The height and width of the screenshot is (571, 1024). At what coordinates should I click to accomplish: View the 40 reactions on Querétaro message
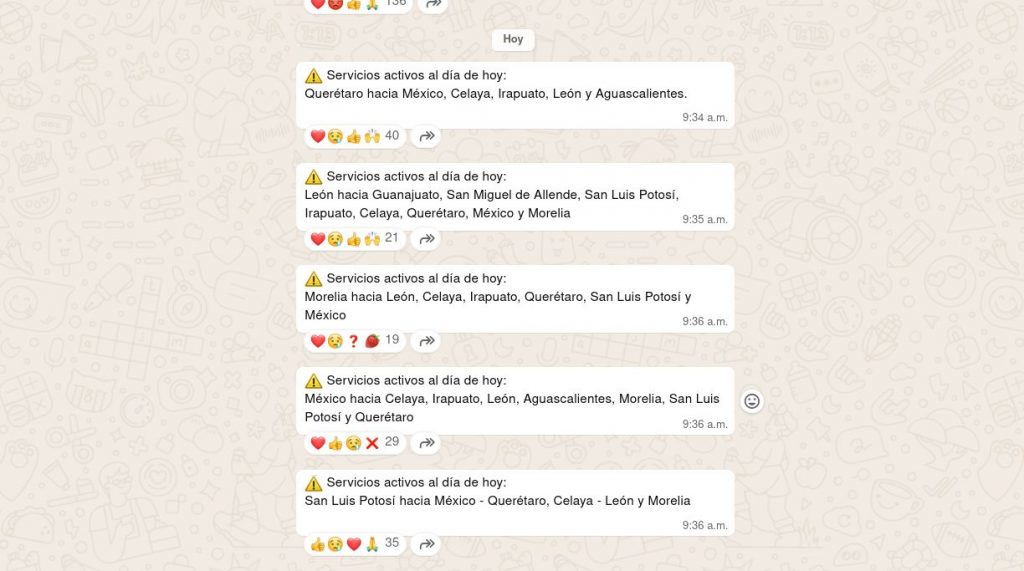(x=355, y=136)
